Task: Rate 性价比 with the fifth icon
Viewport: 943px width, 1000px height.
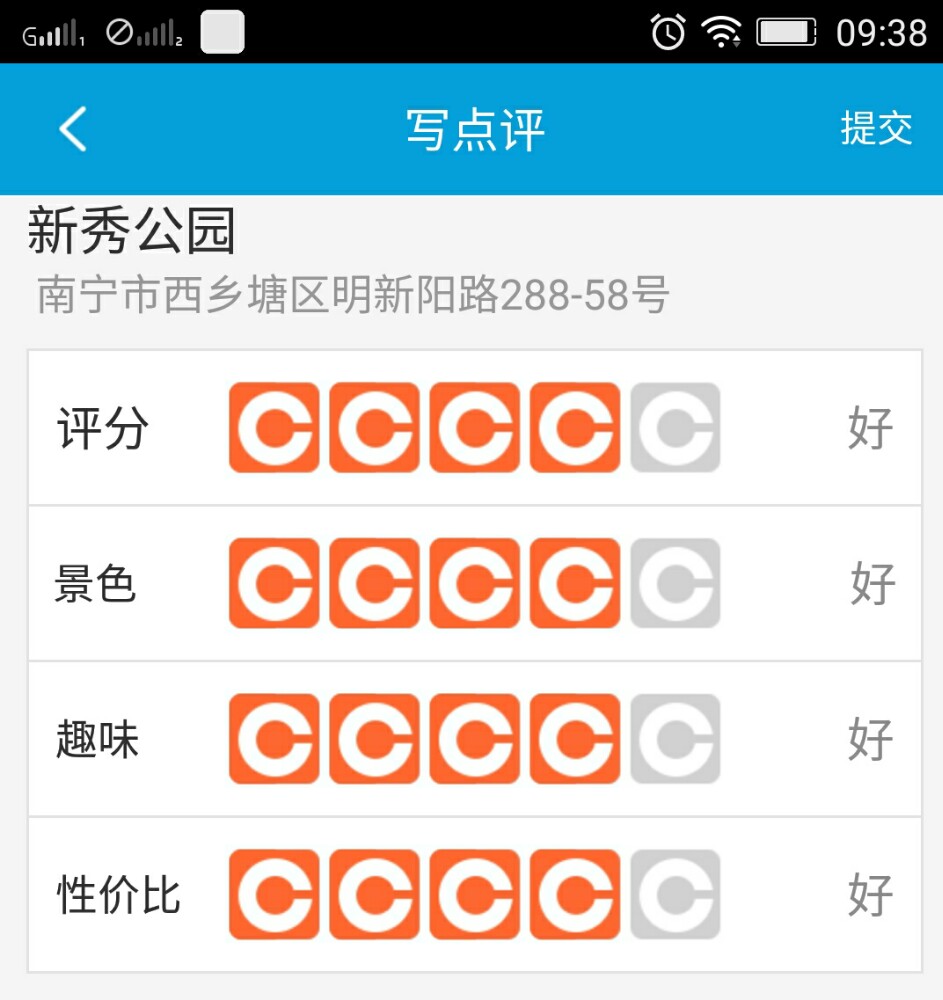Action: tap(675, 895)
